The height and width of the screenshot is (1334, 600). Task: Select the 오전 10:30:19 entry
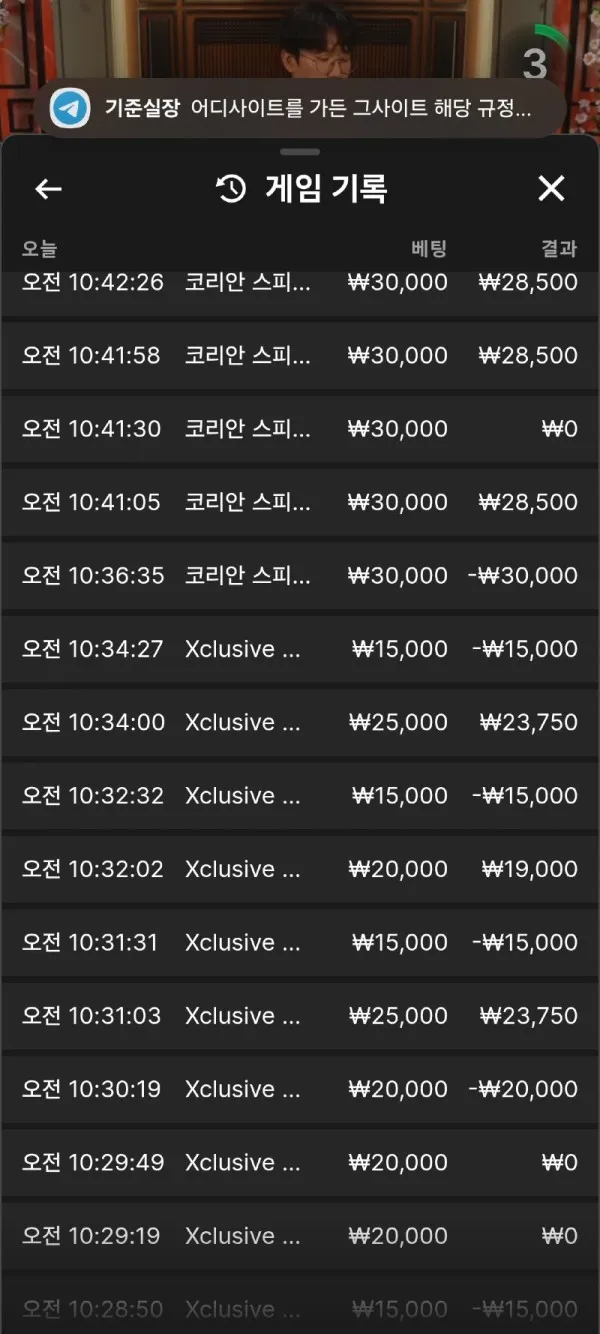[300, 1089]
